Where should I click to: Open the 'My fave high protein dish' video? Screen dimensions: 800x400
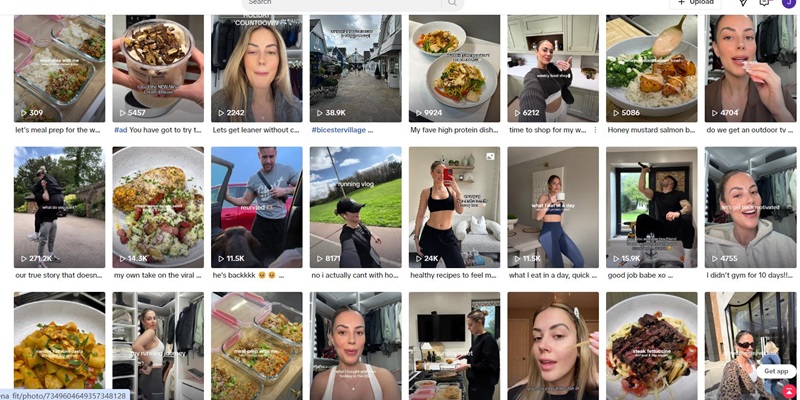pos(454,68)
